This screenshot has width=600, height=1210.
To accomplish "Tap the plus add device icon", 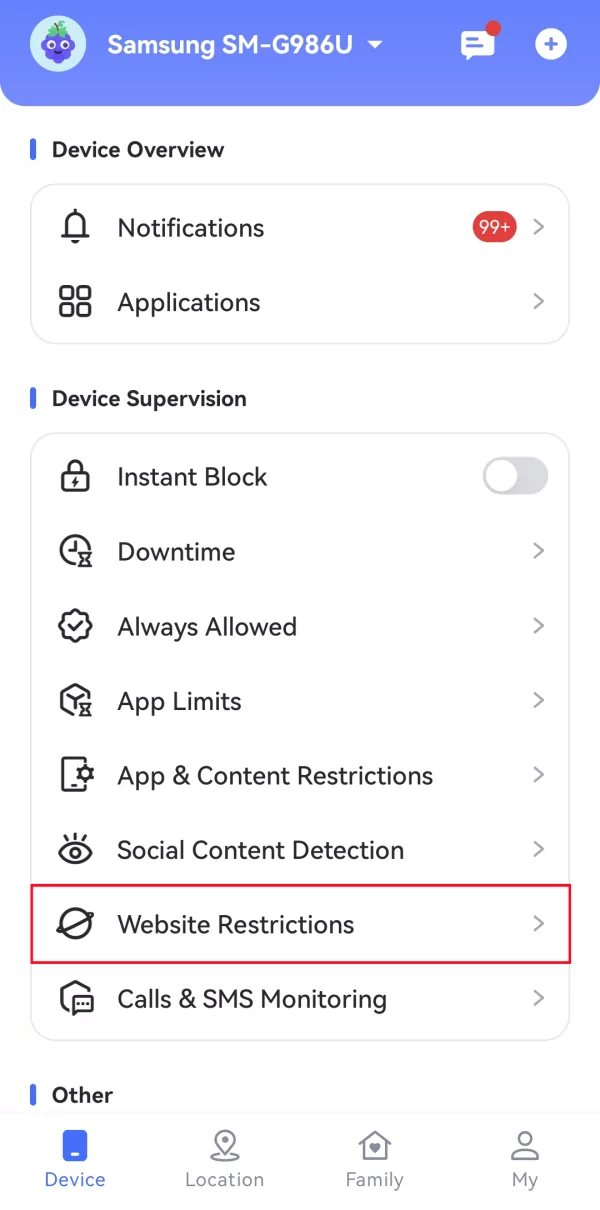I will click(x=551, y=45).
